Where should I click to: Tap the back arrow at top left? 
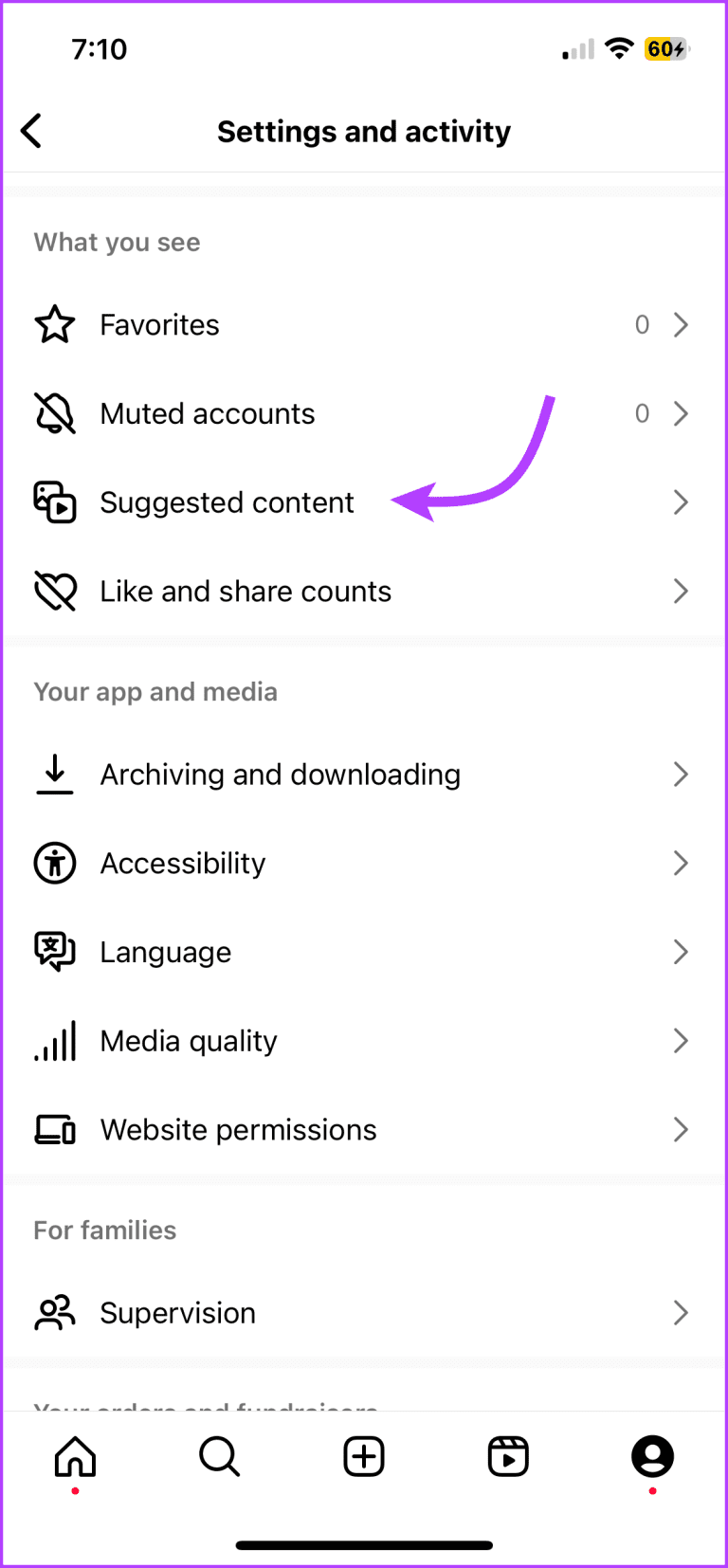coord(31,131)
